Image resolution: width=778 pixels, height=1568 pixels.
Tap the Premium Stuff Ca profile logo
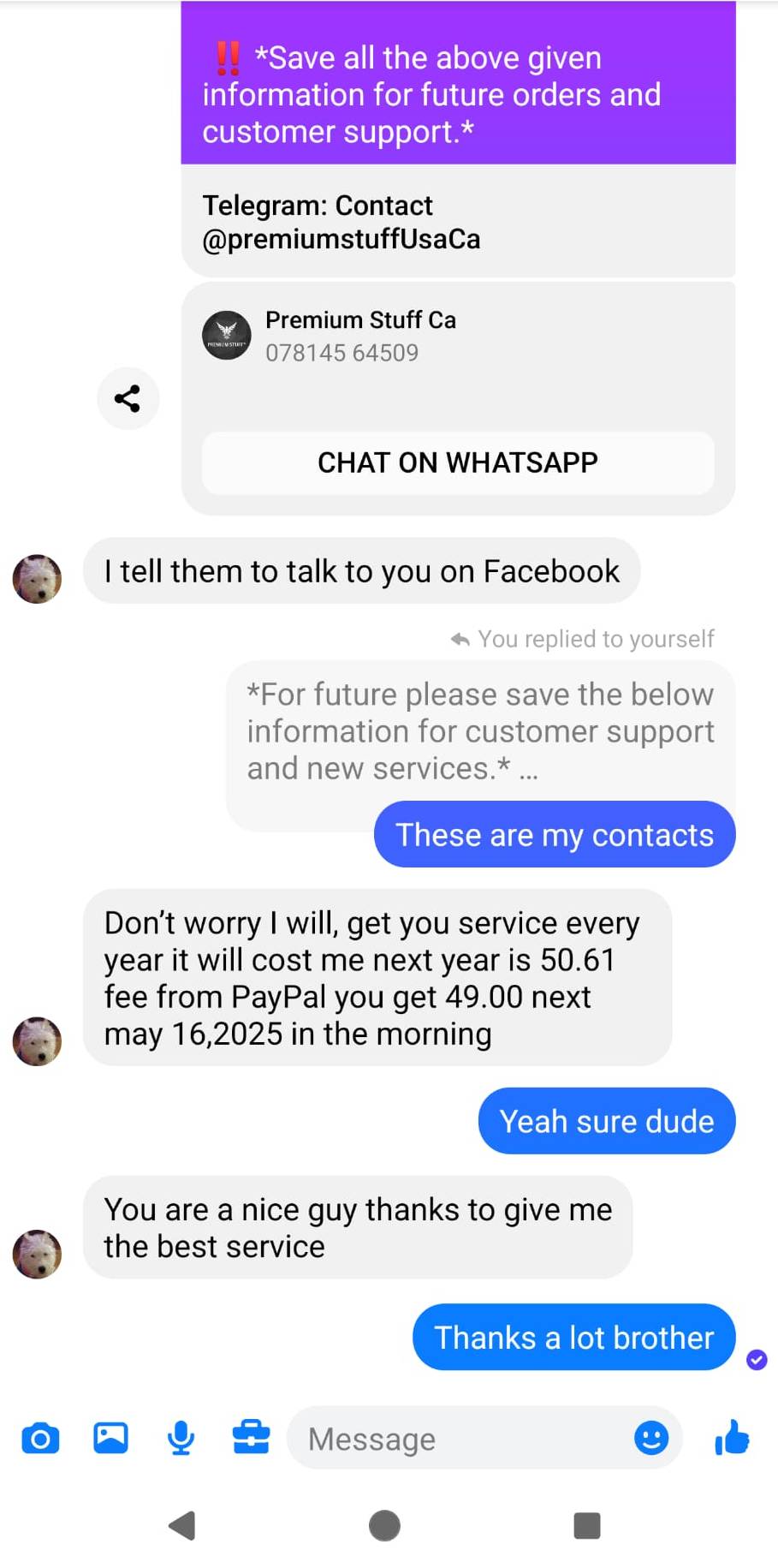click(226, 335)
